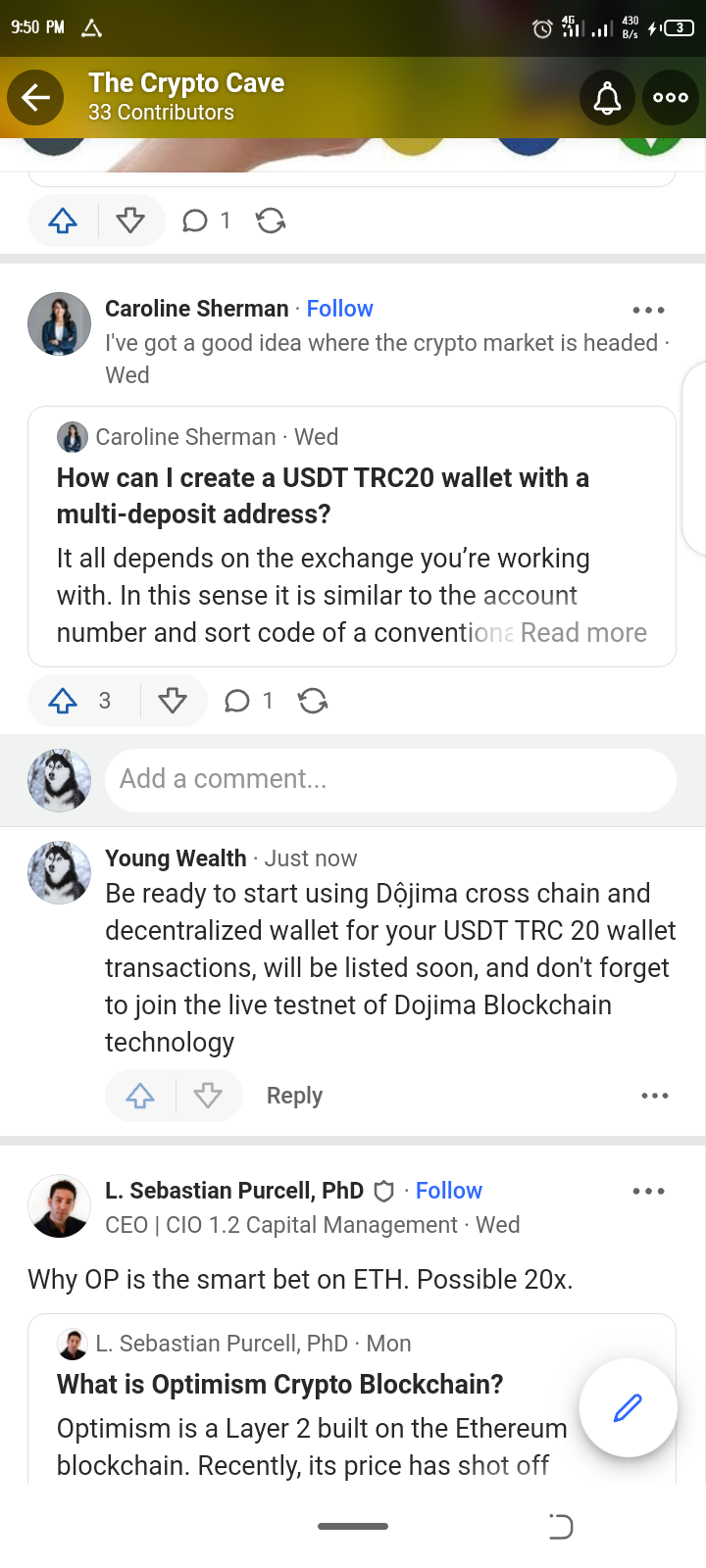Tap the Add a comment field
This screenshot has width=706, height=1568.
coord(390,780)
